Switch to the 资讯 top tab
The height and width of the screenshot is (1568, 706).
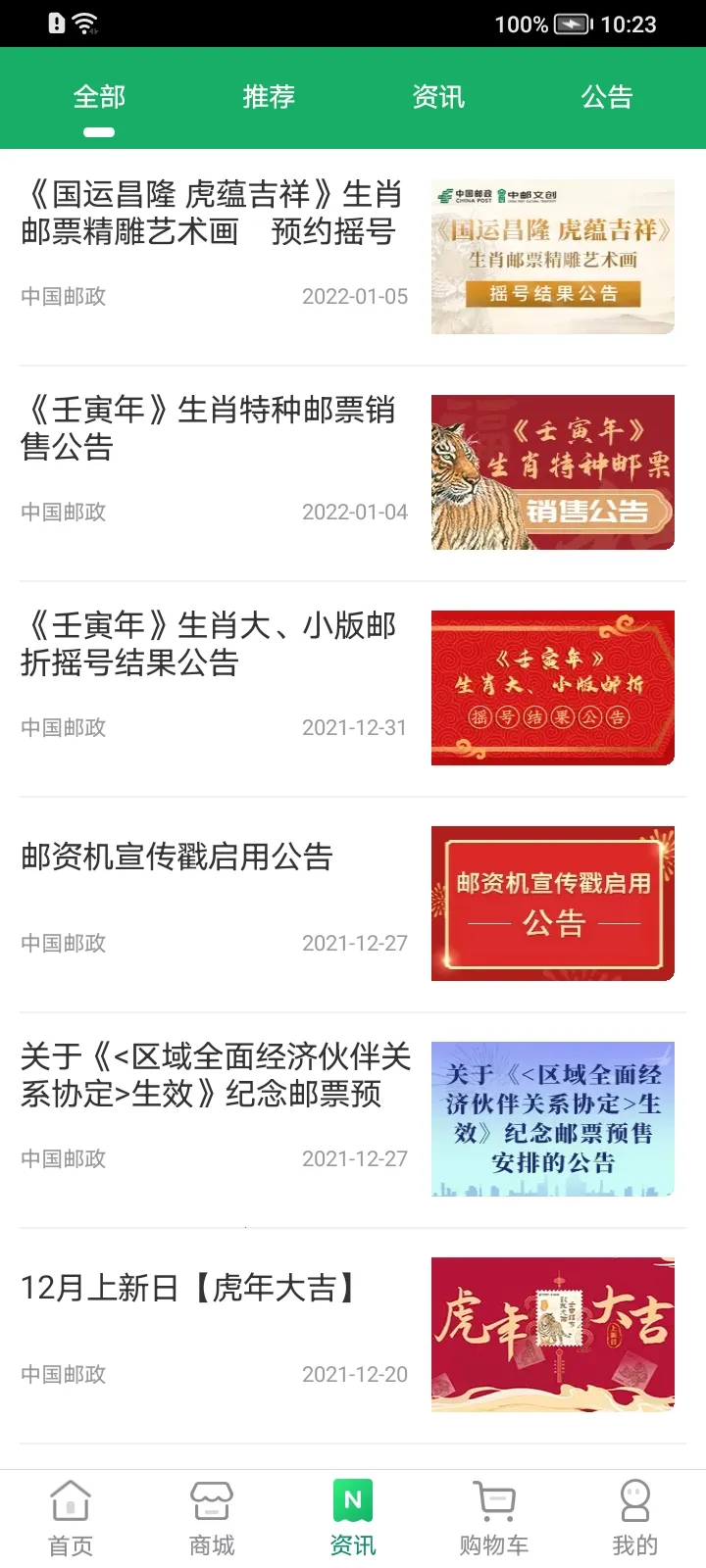(x=438, y=97)
